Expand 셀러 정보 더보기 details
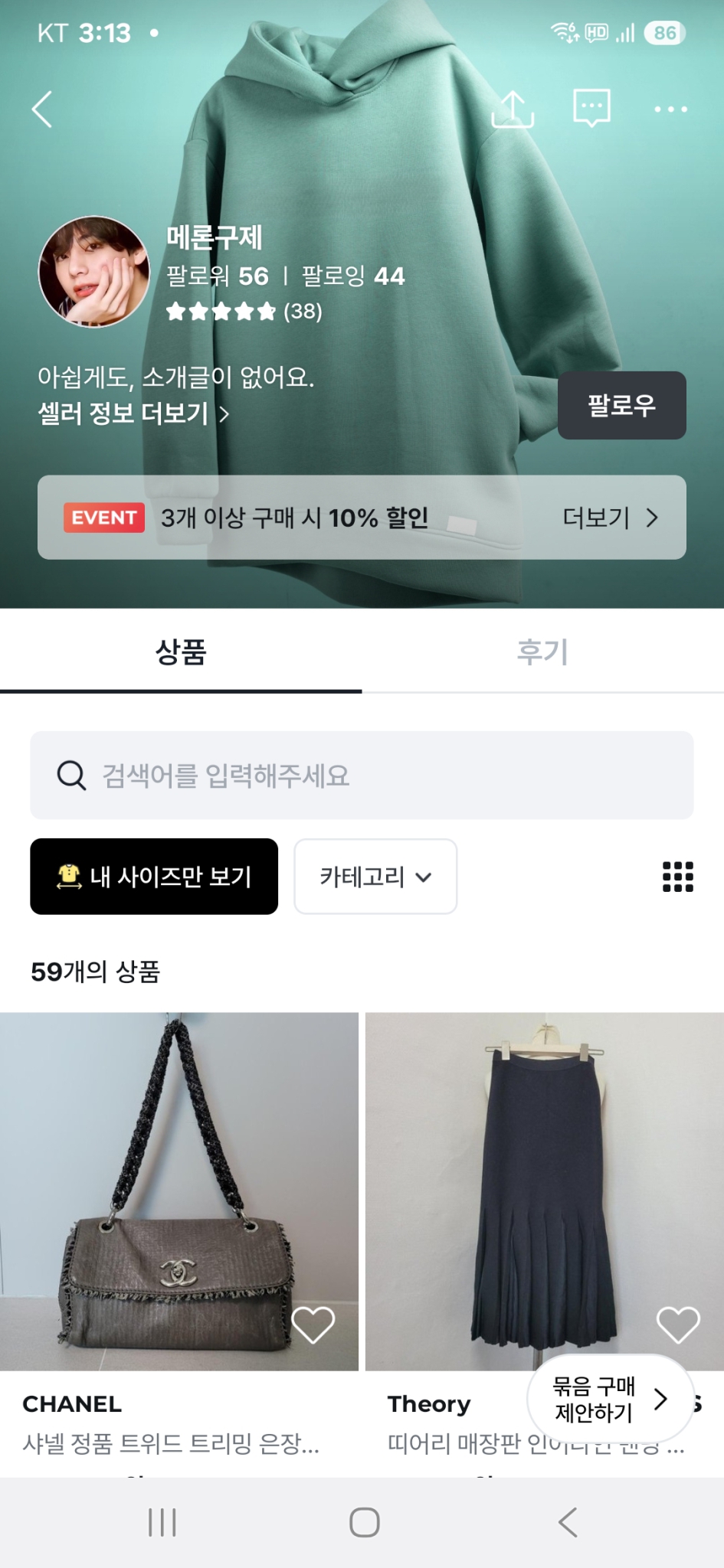The image size is (724, 1568). (134, 413)
